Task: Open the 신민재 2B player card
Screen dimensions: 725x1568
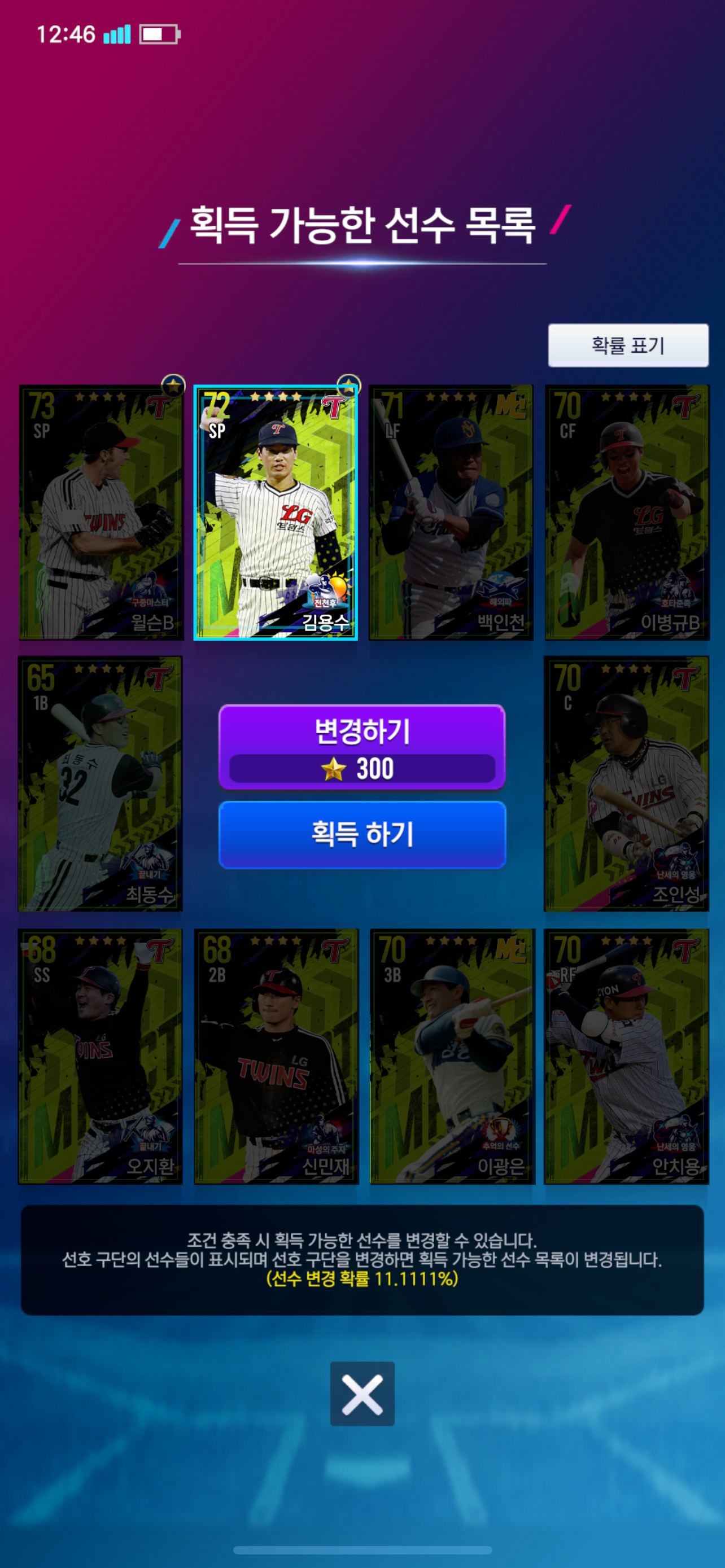Action: coord(276,1056)
